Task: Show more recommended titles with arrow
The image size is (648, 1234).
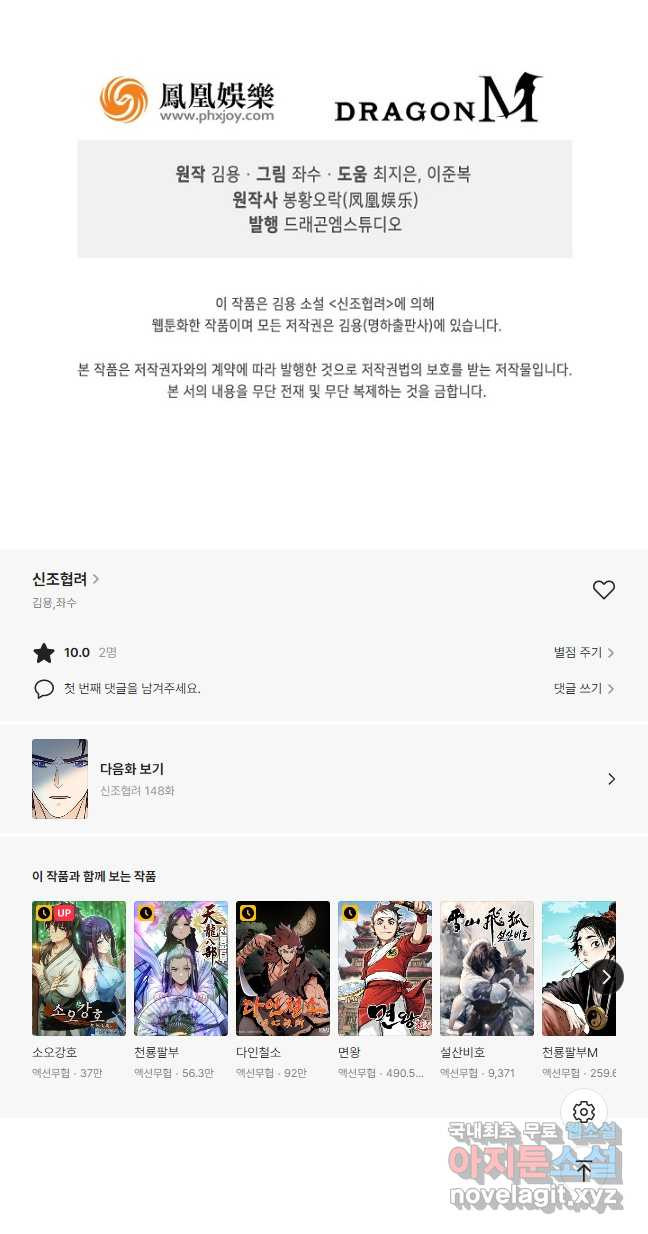Action: tap(606, 977)
